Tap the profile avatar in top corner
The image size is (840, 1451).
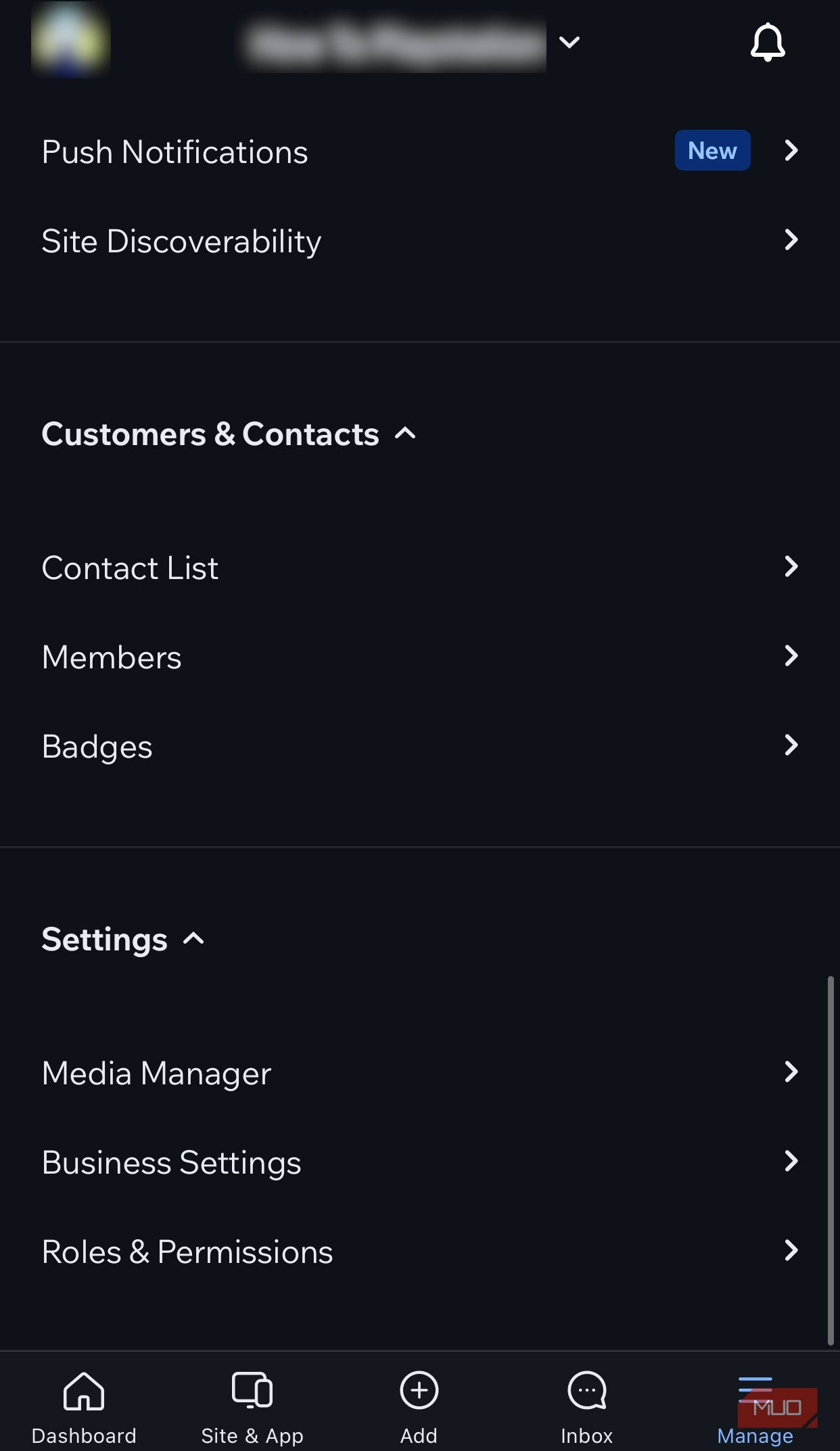[x=70, y=41]
